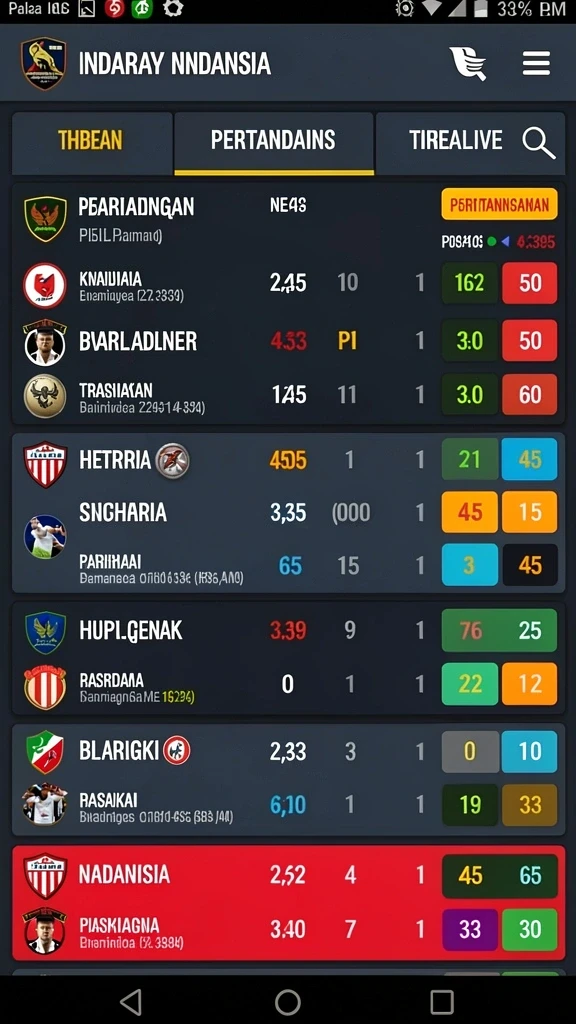Go back with system back button
The image size is (576, 1024).
(x=131, y=1001)
